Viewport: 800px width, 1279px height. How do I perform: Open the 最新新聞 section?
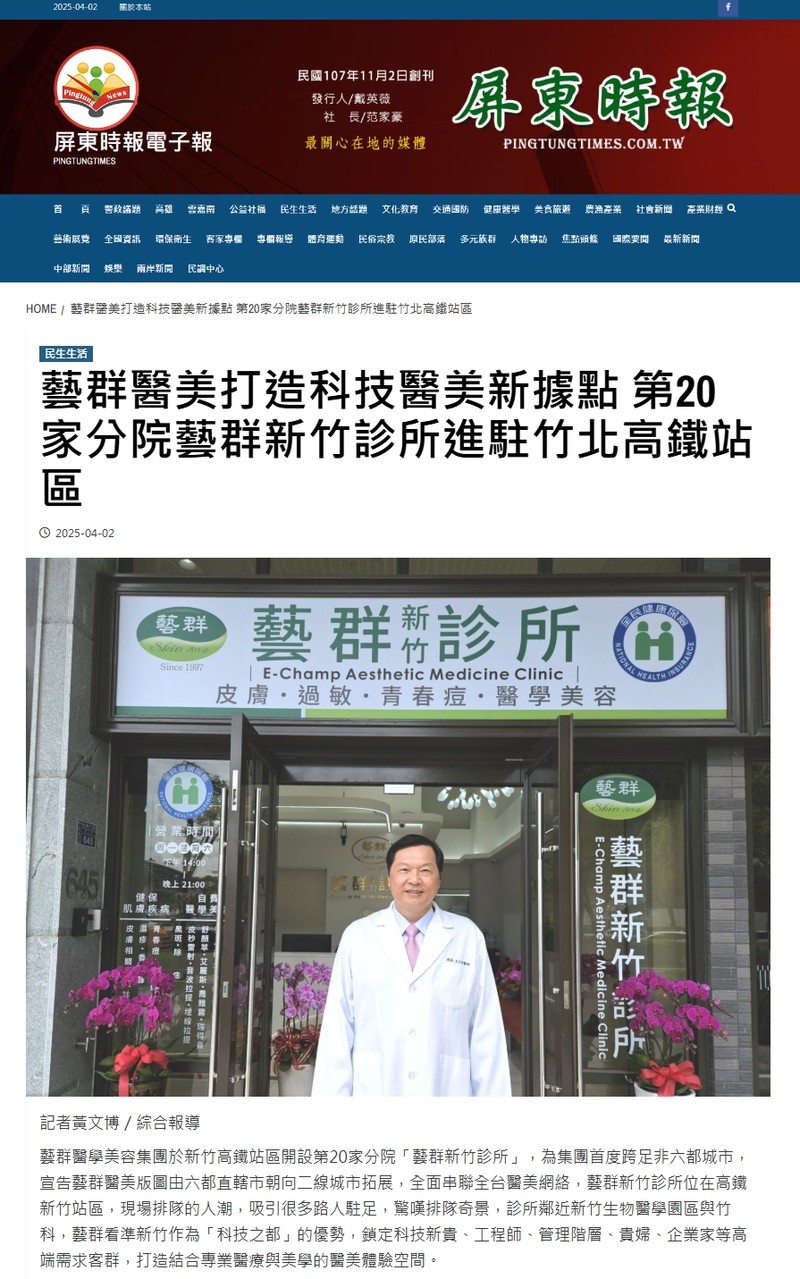(x=681, y=239)
